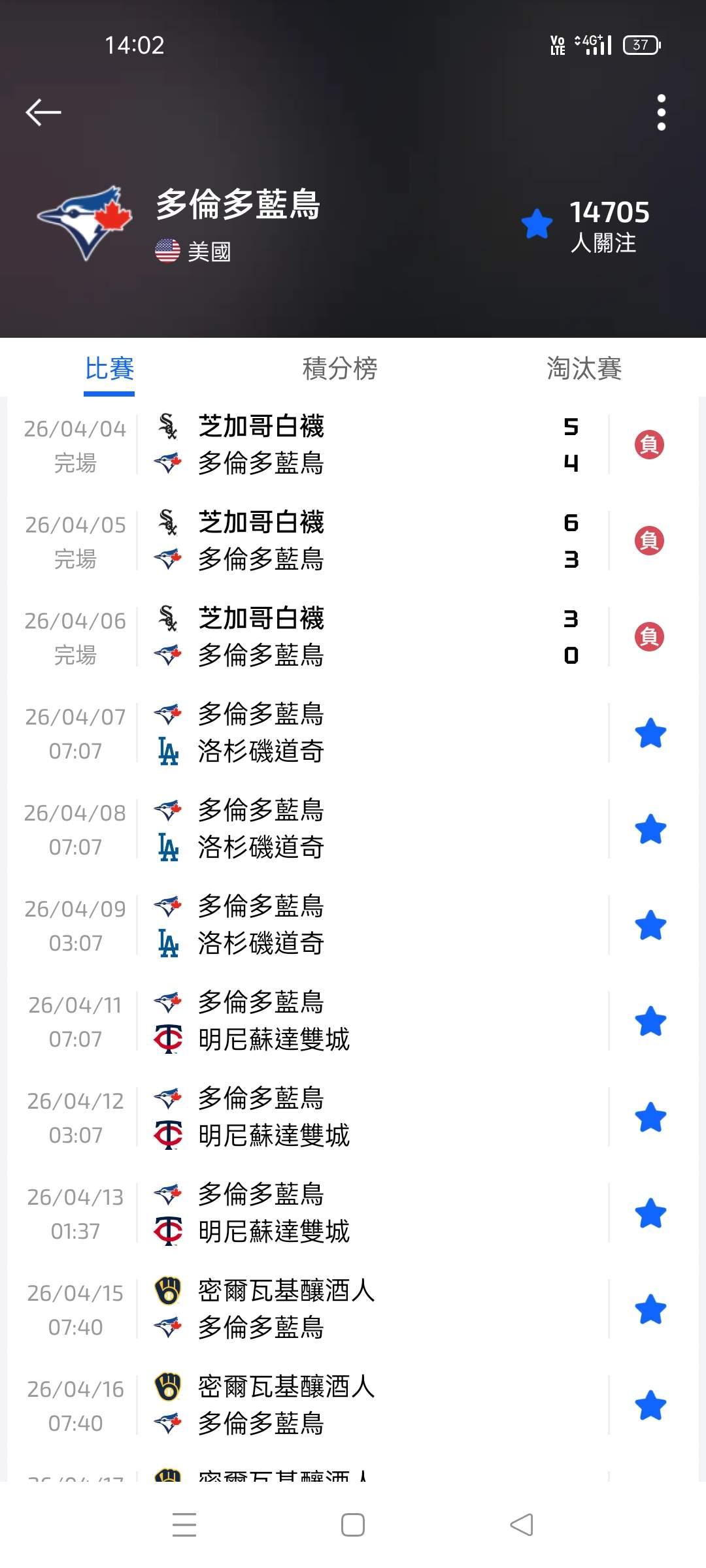Go to the system home screen
The image size is (706, 1568).
point(353,1525)
